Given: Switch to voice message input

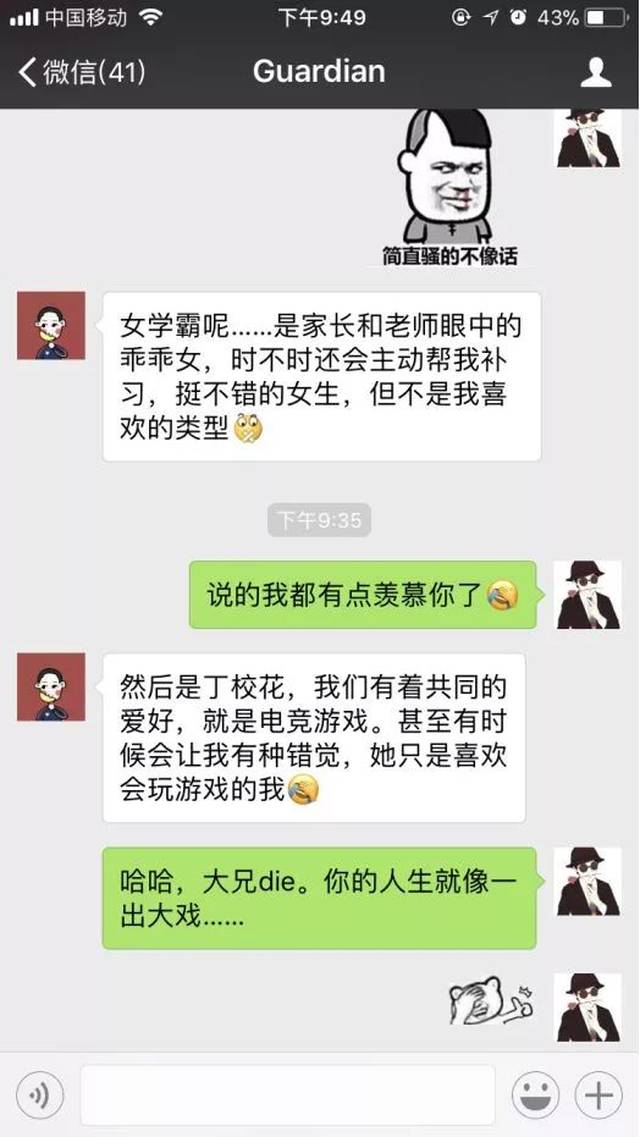Looking at the screenshot, I should (40, 1094).
